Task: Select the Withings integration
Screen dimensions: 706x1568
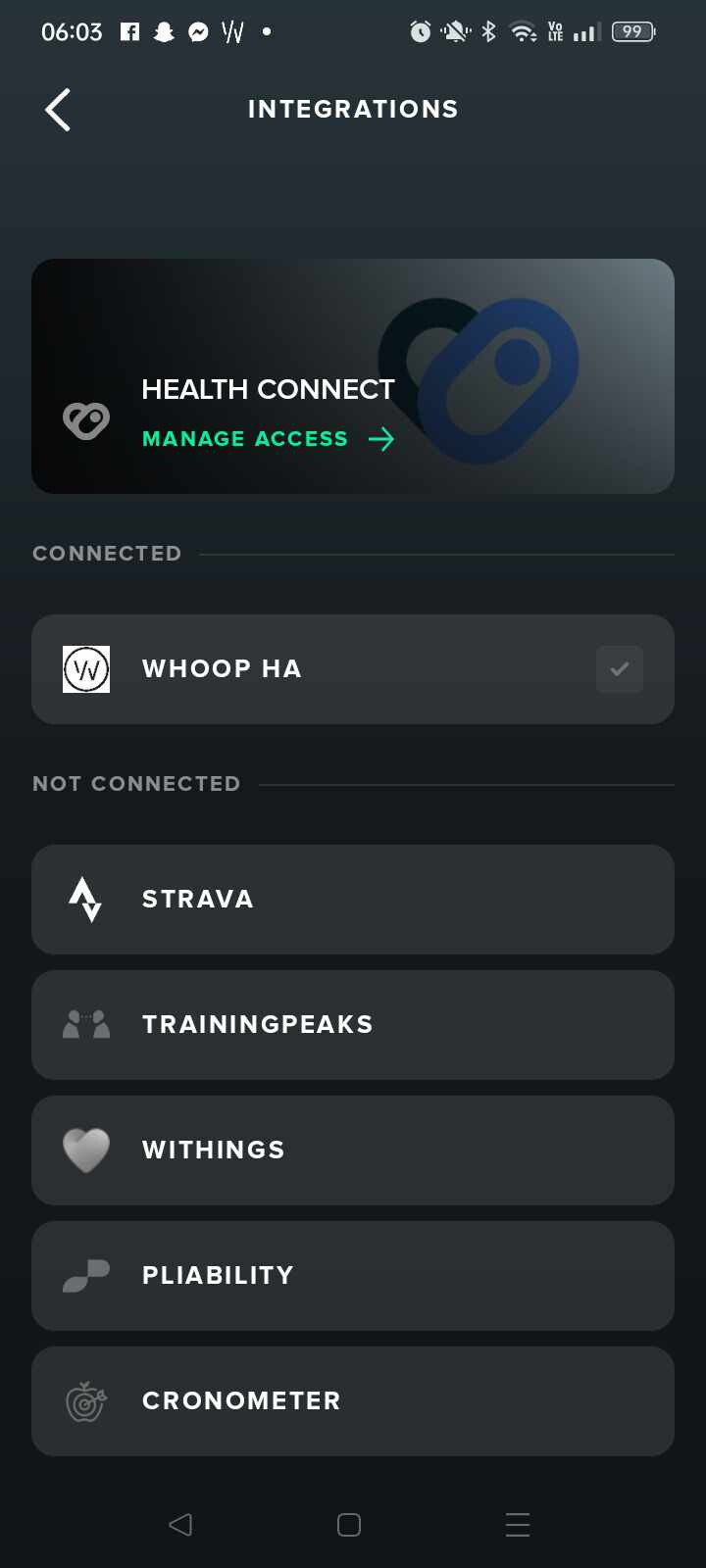Action: coord(353,1151)
